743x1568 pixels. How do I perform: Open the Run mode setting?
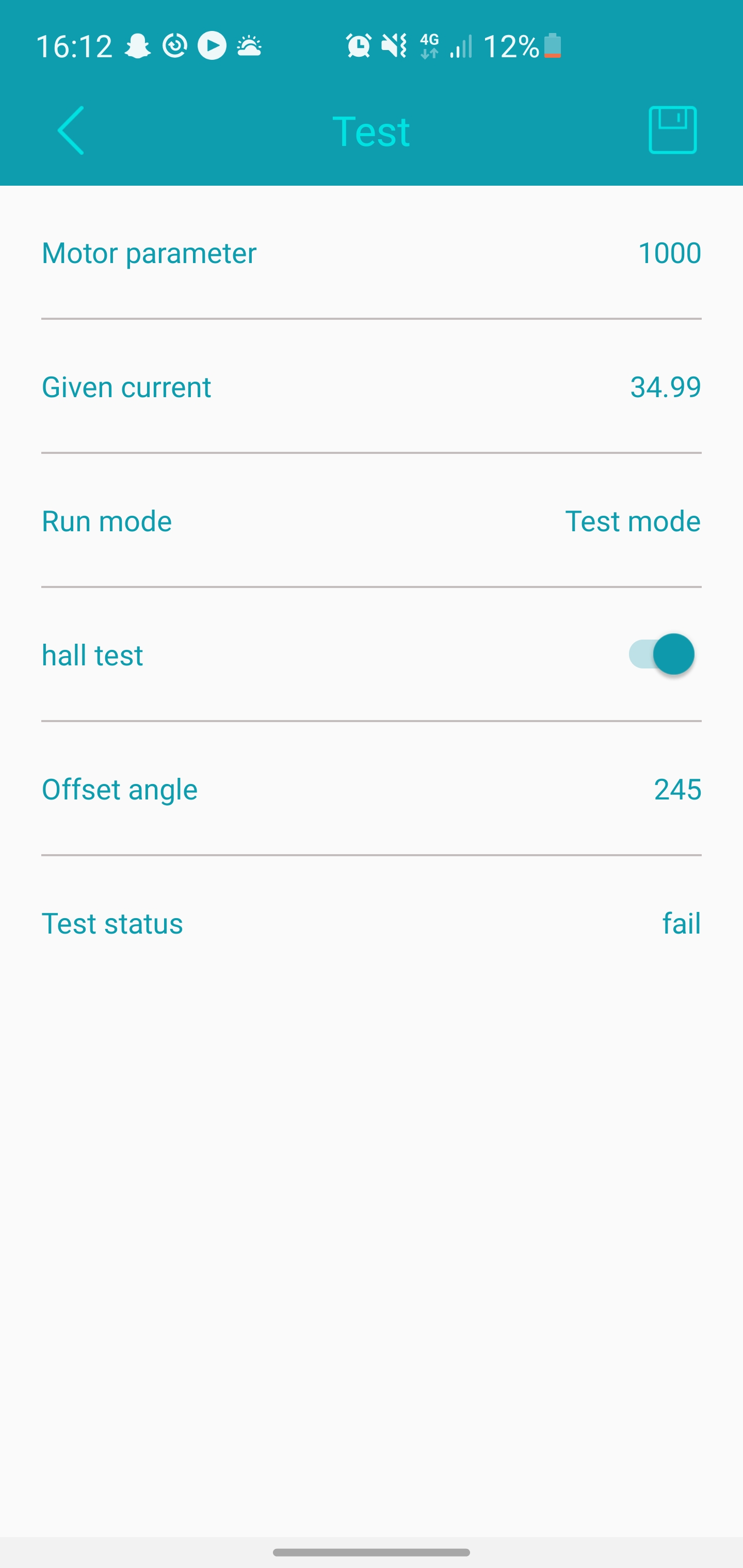point(632,521)
